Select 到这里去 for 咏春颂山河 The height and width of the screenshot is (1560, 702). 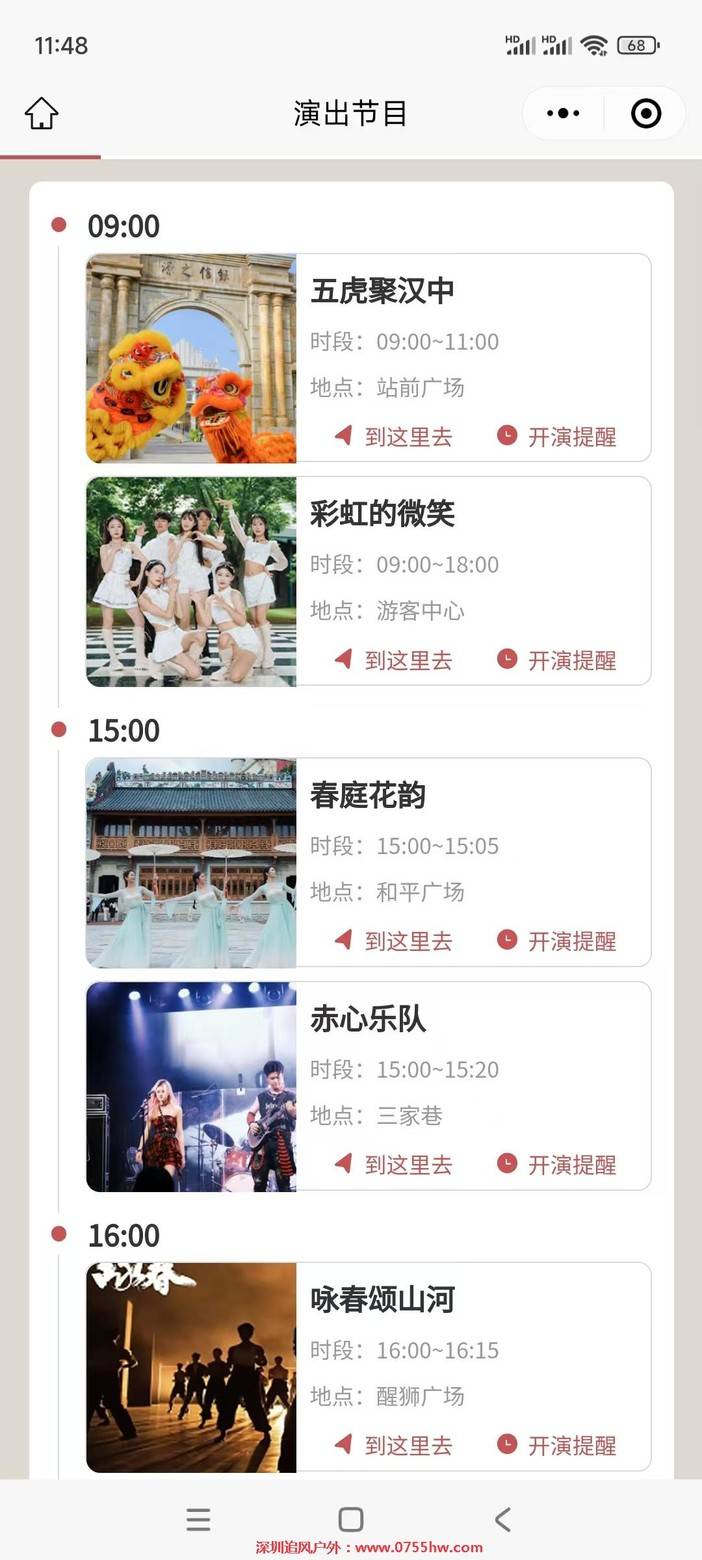pyautogui.click(x=393, y=1445)
